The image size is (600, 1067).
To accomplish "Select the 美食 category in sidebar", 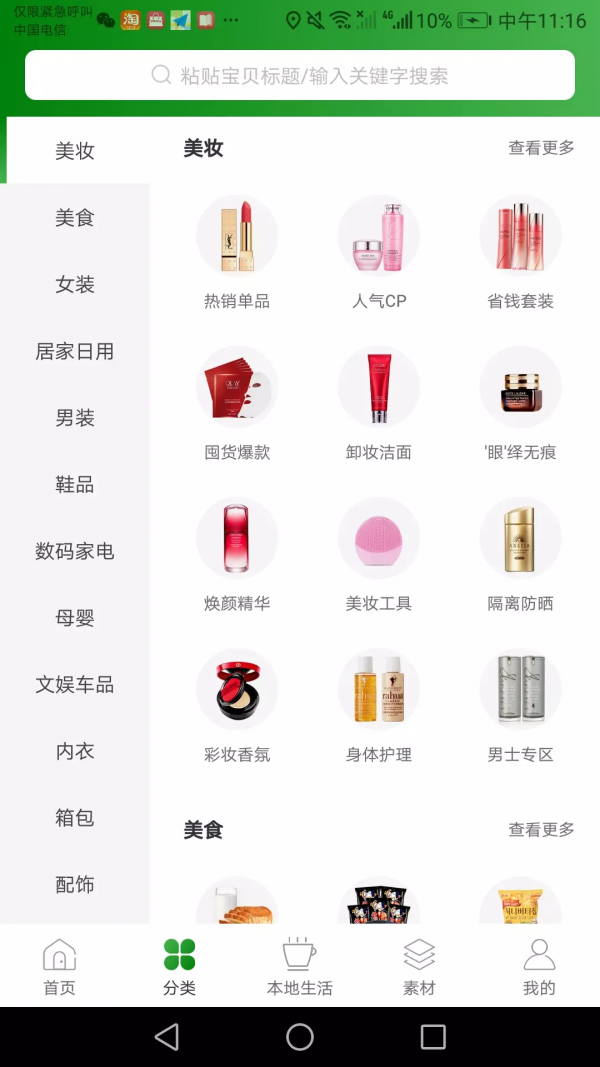I will (75, 217).
